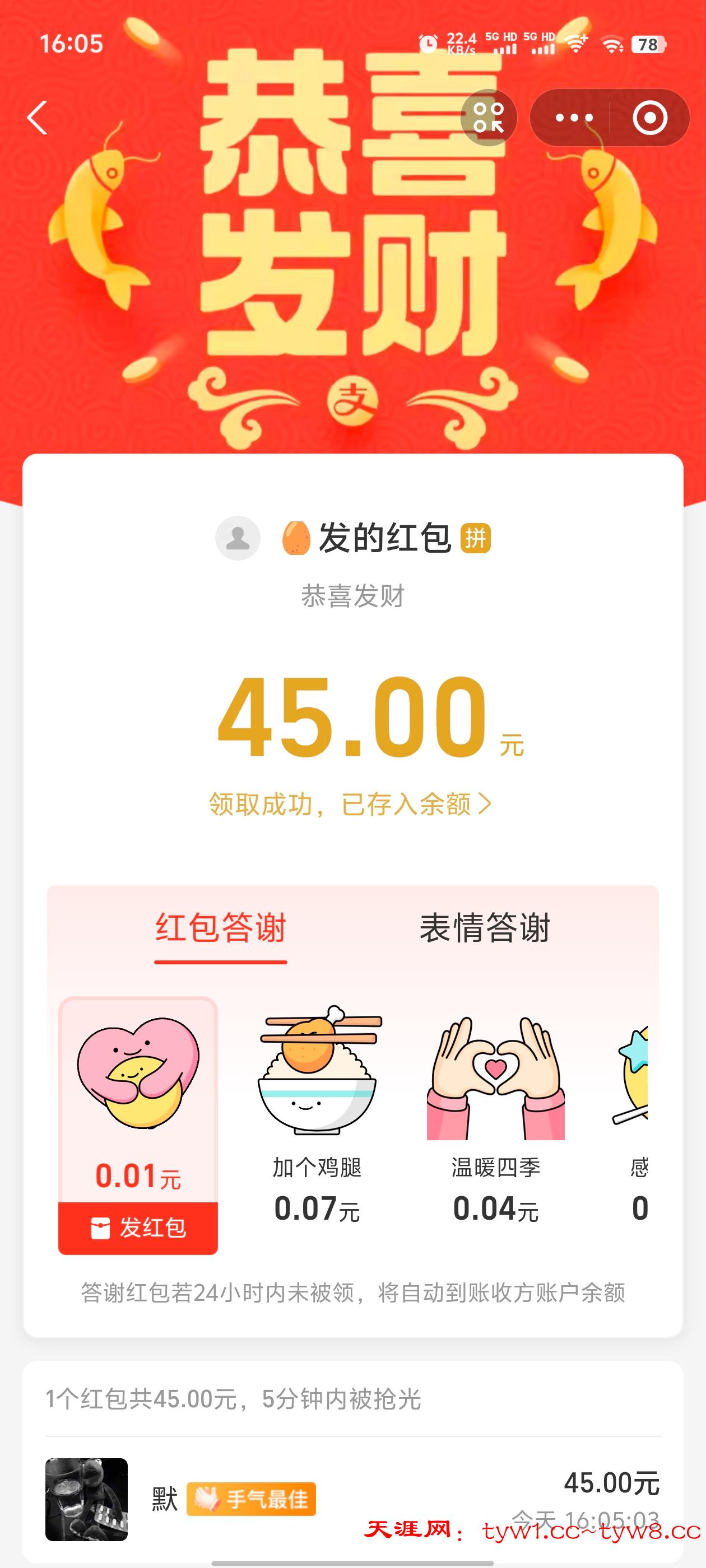
Task: Open recipient 默's record row
Action: 352,1499
